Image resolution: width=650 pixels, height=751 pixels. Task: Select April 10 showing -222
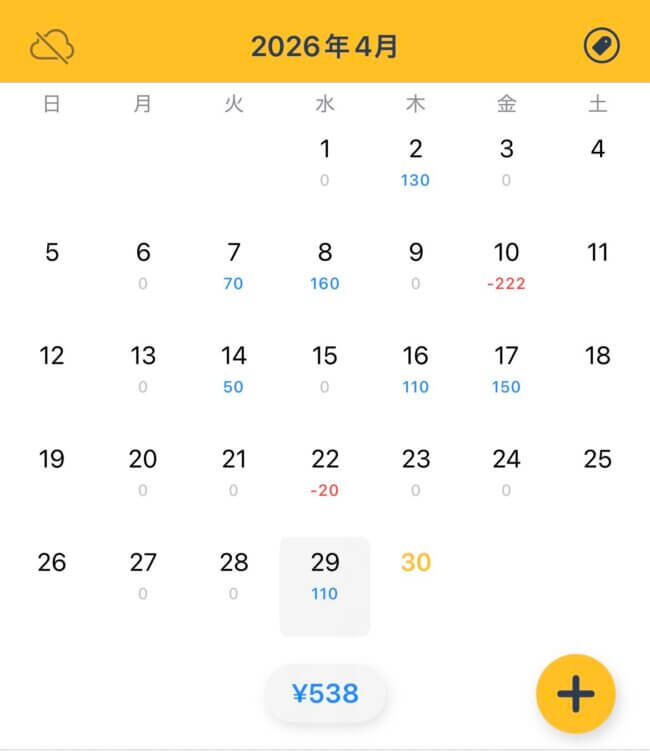tap(506, 265)
